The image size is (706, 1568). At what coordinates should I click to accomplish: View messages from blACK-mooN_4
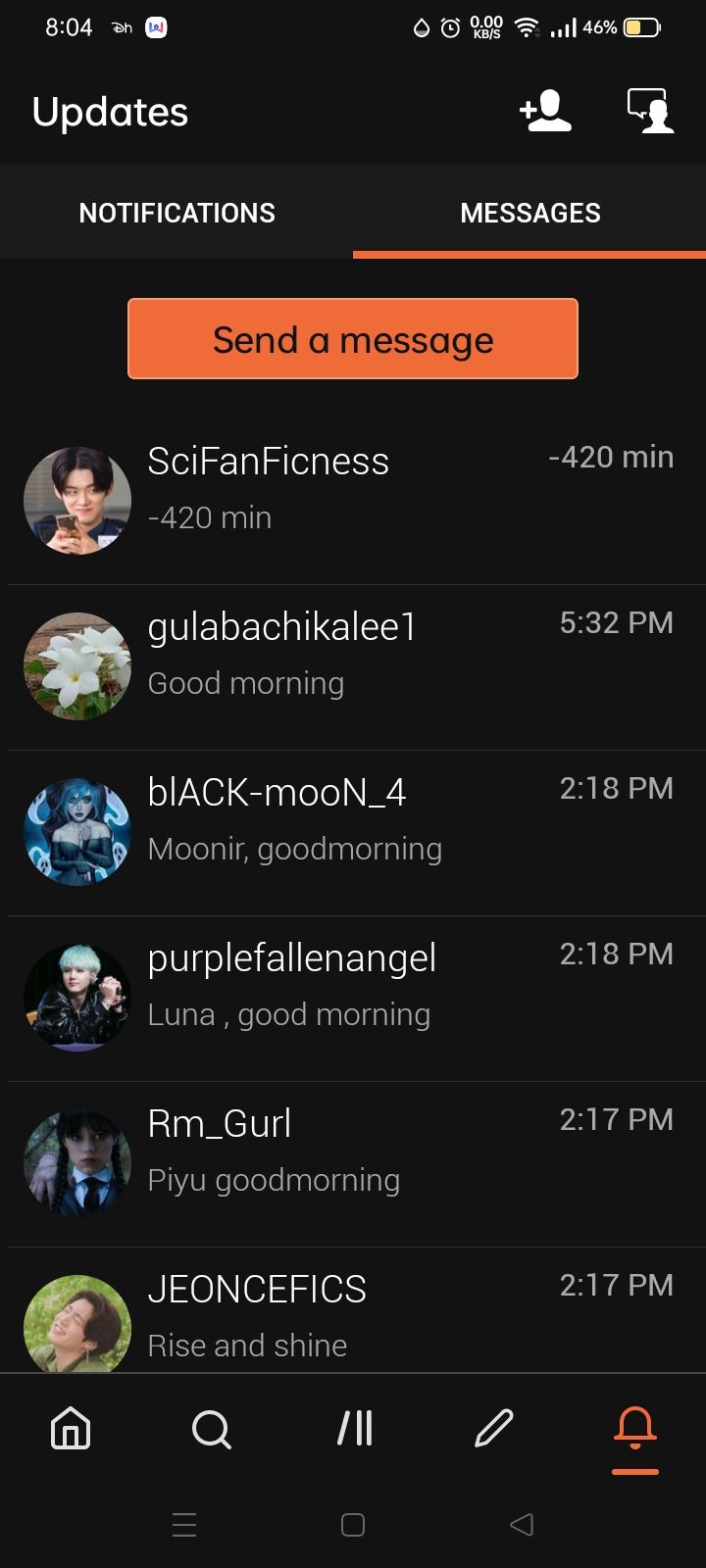pyautogui.click(x=353, y=832)
